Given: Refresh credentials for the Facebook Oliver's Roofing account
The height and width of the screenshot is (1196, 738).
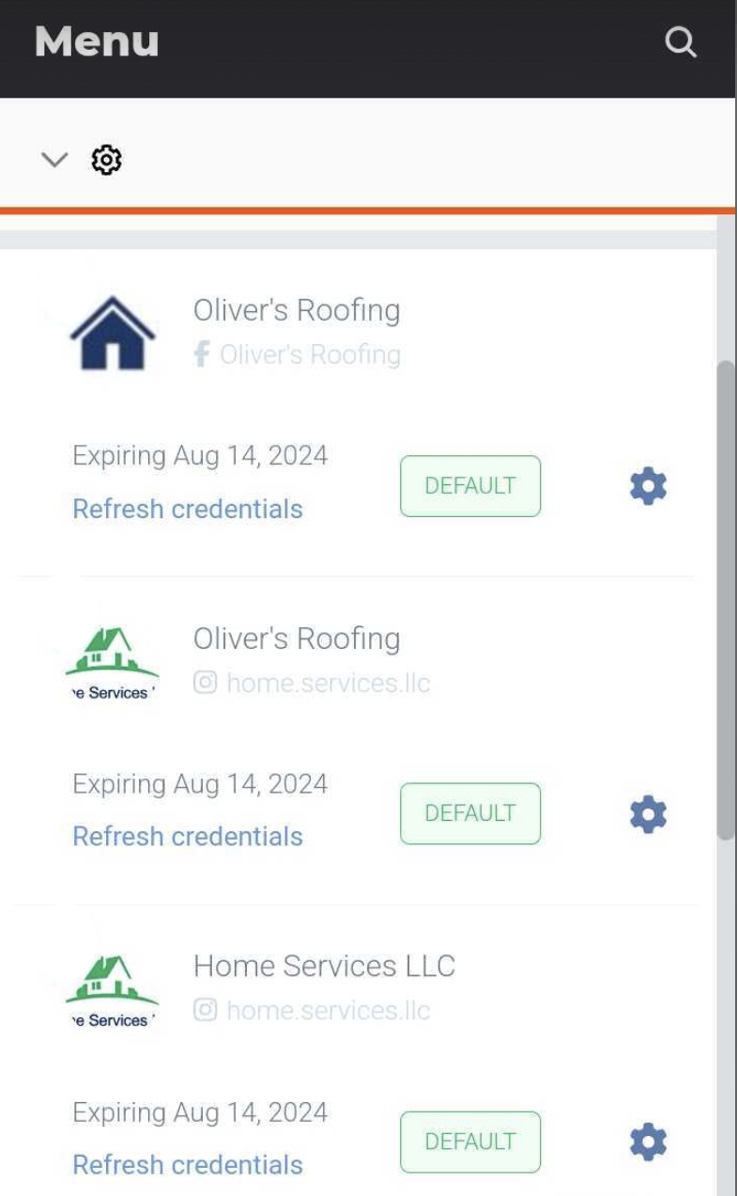Looking at the screenshot, I should click(187, 509).
